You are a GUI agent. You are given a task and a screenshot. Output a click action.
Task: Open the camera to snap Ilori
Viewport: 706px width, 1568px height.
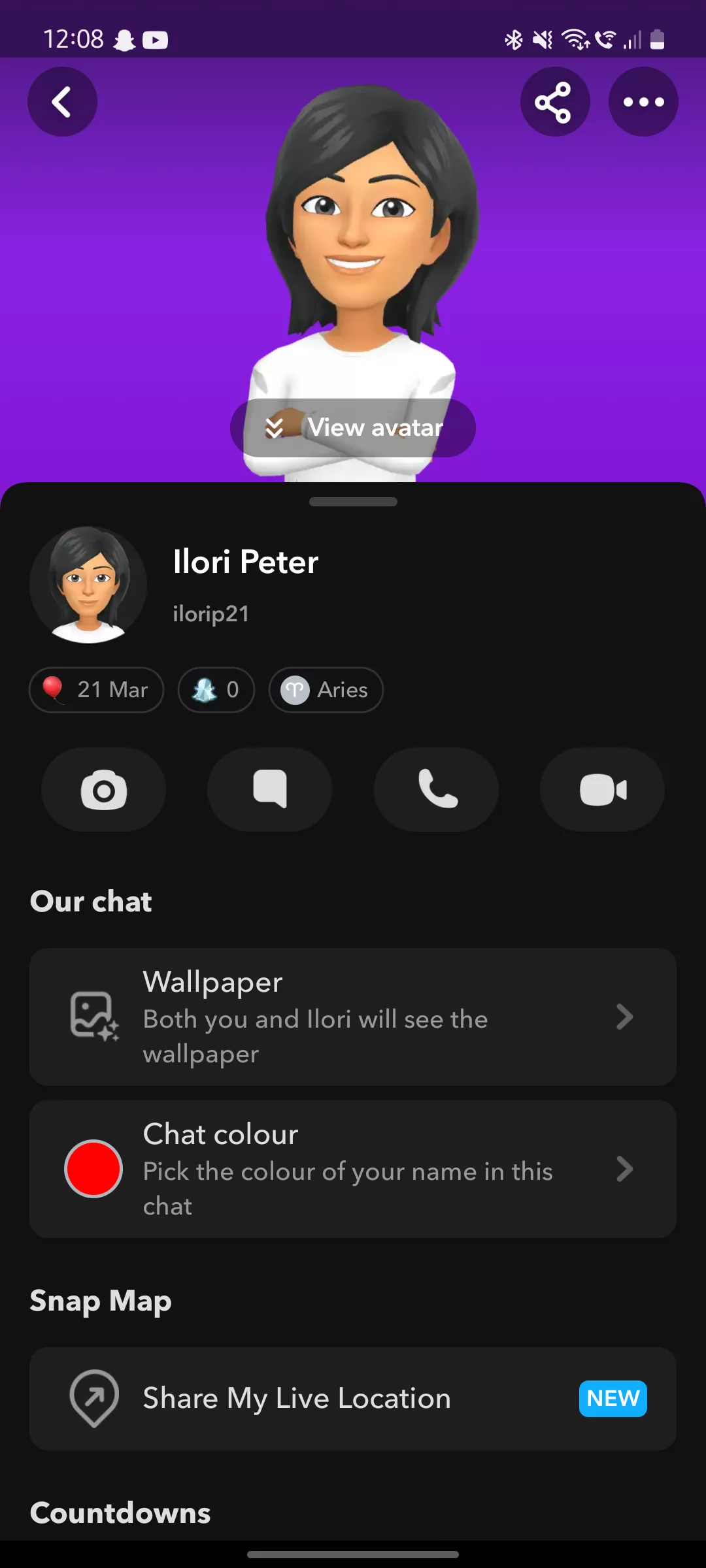coord(103,789)
